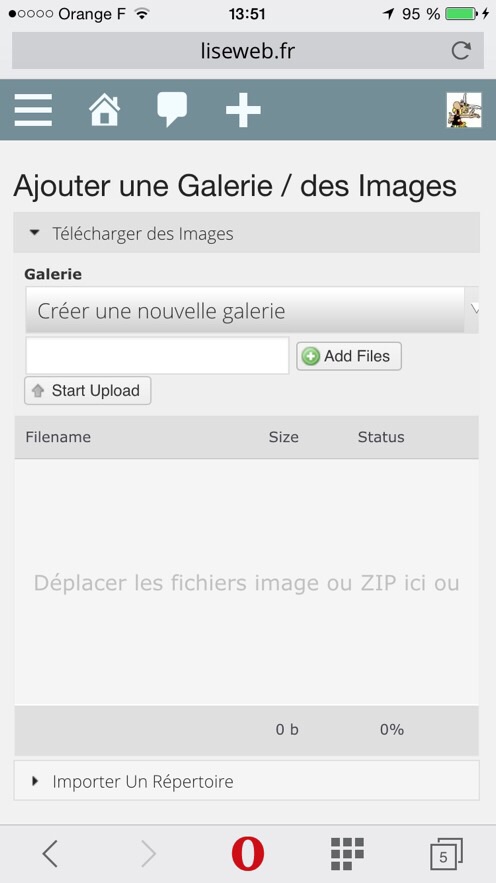
Task: Reload the page in address bar
Action: pos(461,51)
